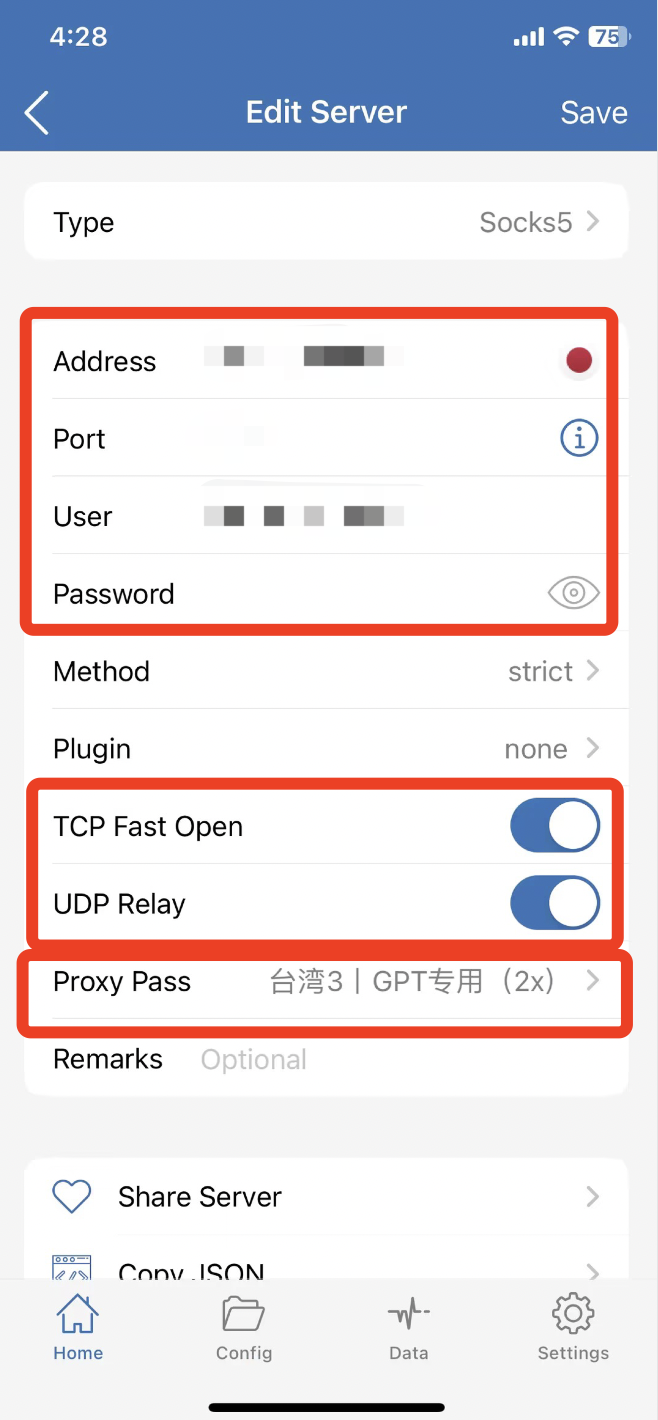Switch to the Settings tab
This screenshot has height=1420, width=658.
pos(573,1328)
